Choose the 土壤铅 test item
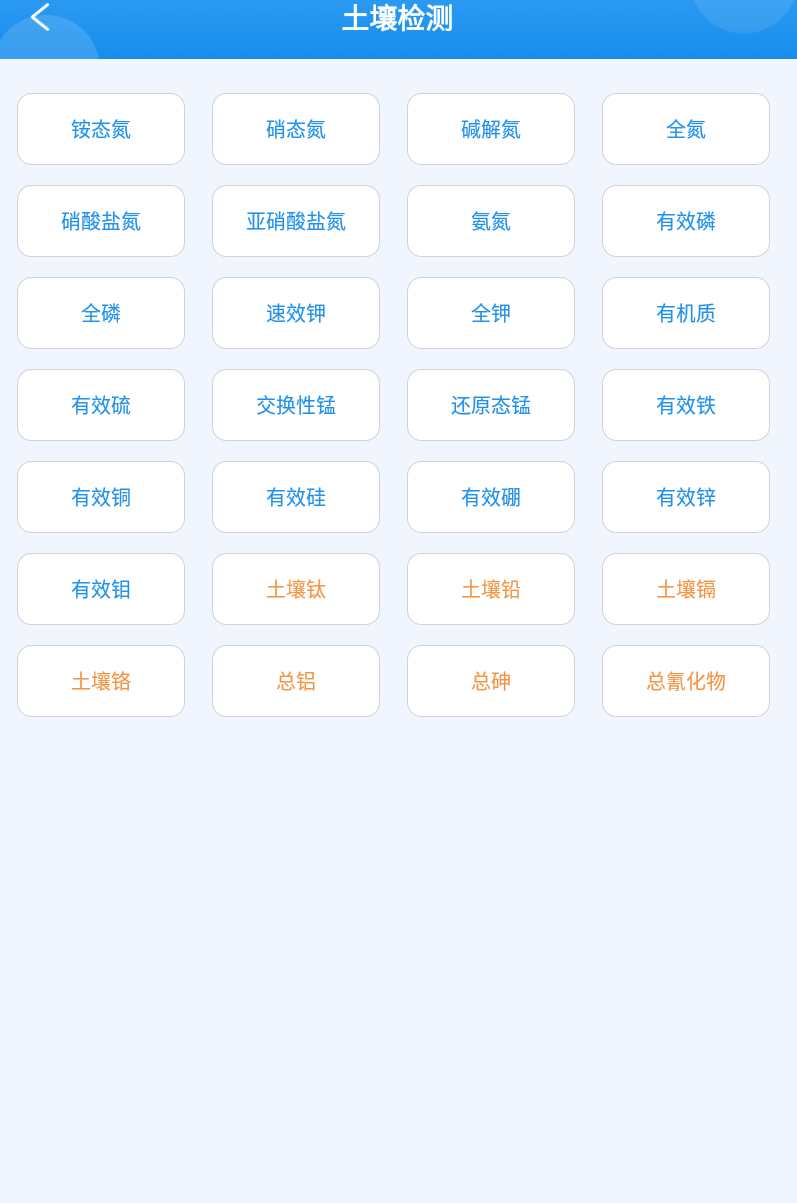This screenshot has width=797, height=1203. pyautogui.click(x=490, y=589)
